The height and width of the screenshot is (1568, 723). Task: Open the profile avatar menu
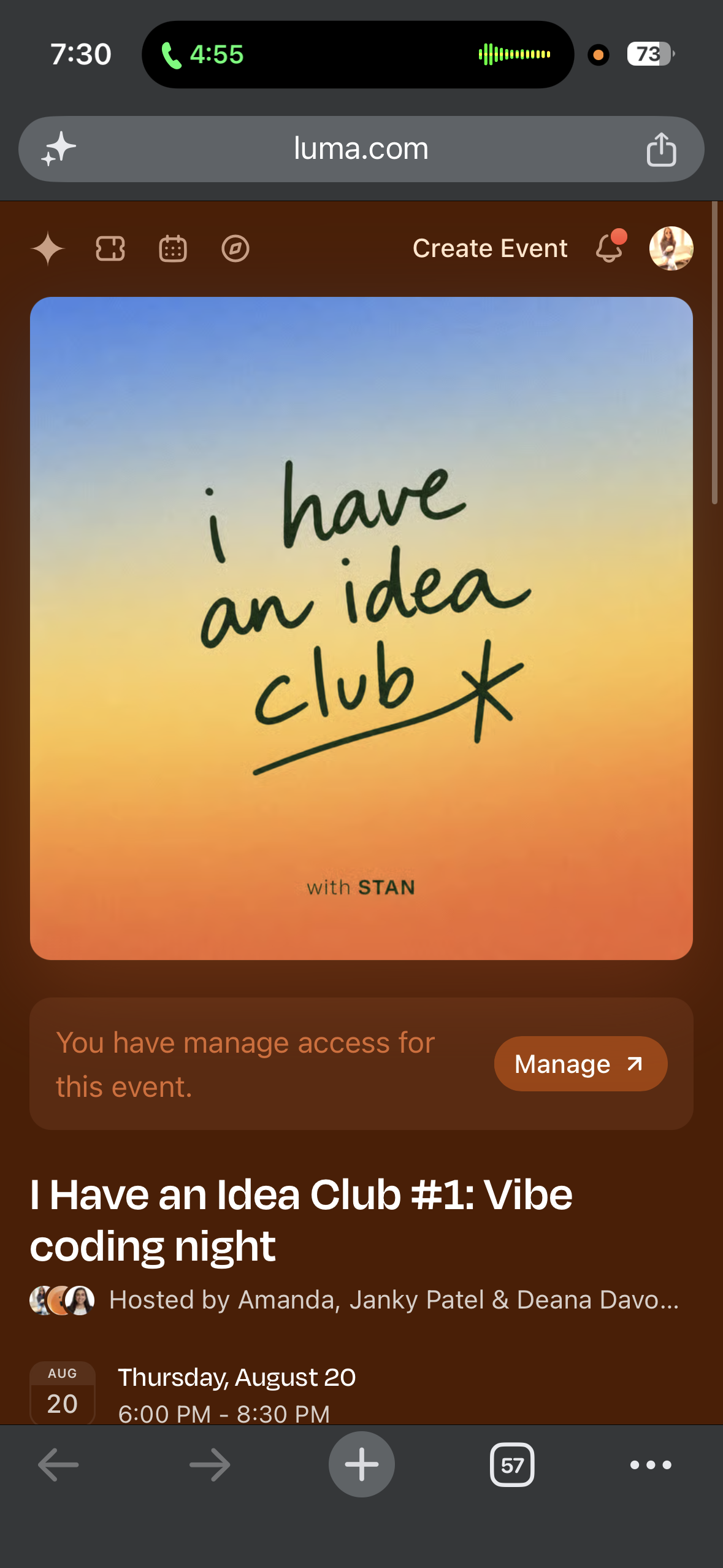[671, 248]
